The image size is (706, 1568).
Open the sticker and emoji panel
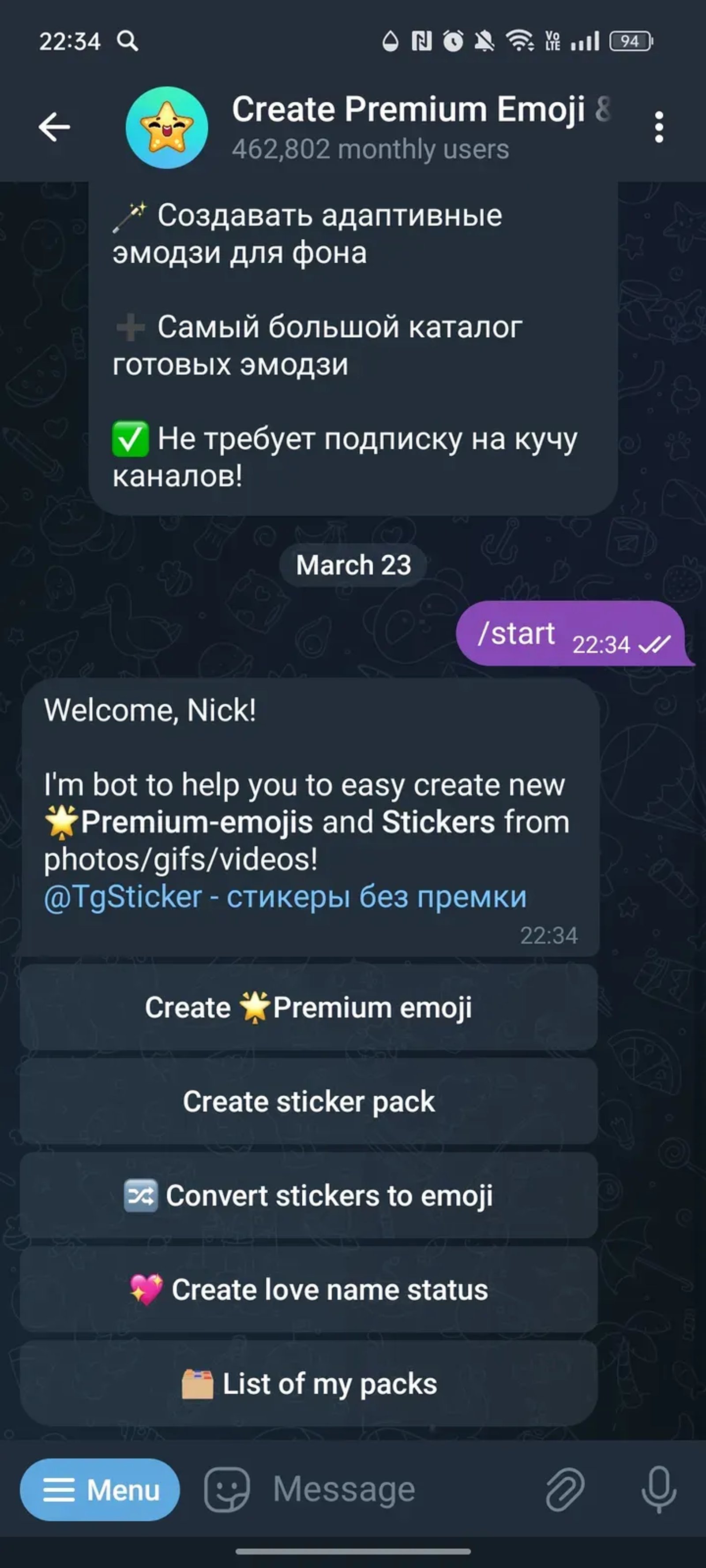pos(227,1490)
